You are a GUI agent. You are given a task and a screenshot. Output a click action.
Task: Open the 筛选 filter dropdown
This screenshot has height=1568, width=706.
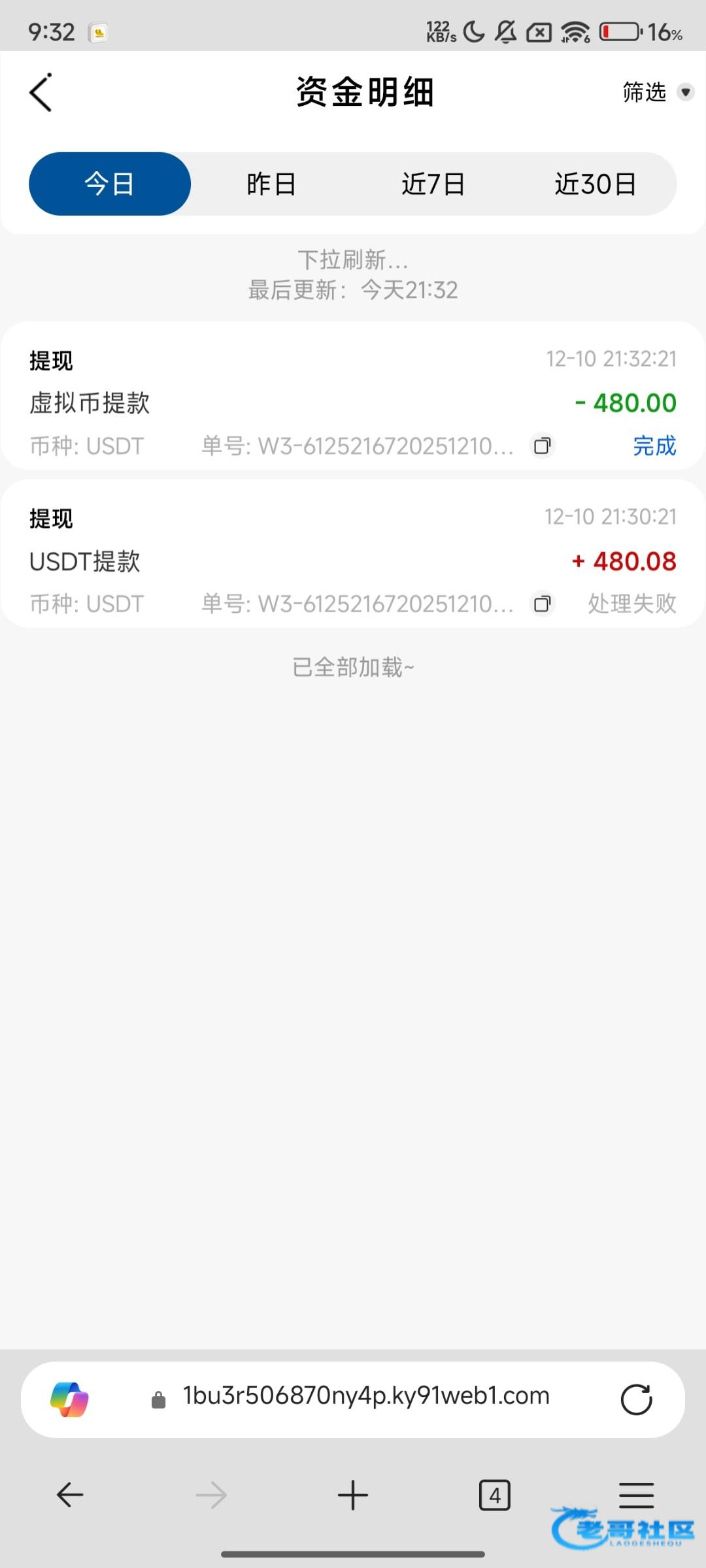pos(656,92)
